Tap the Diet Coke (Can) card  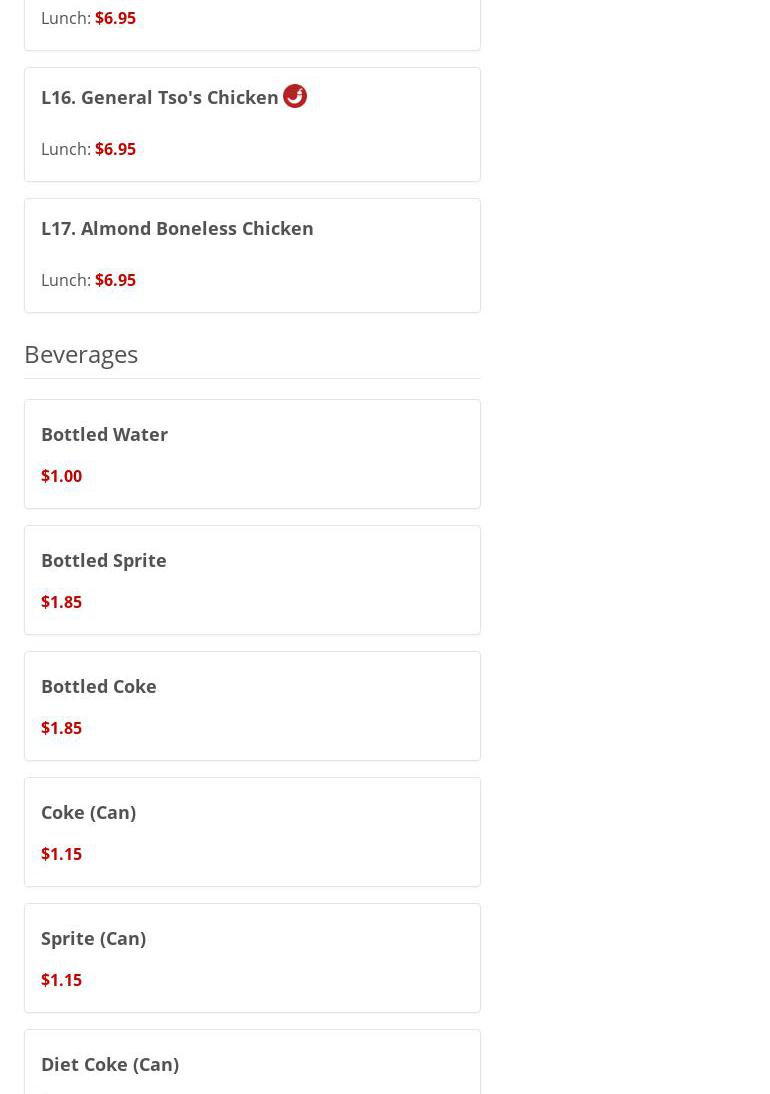pos(252,1064)
